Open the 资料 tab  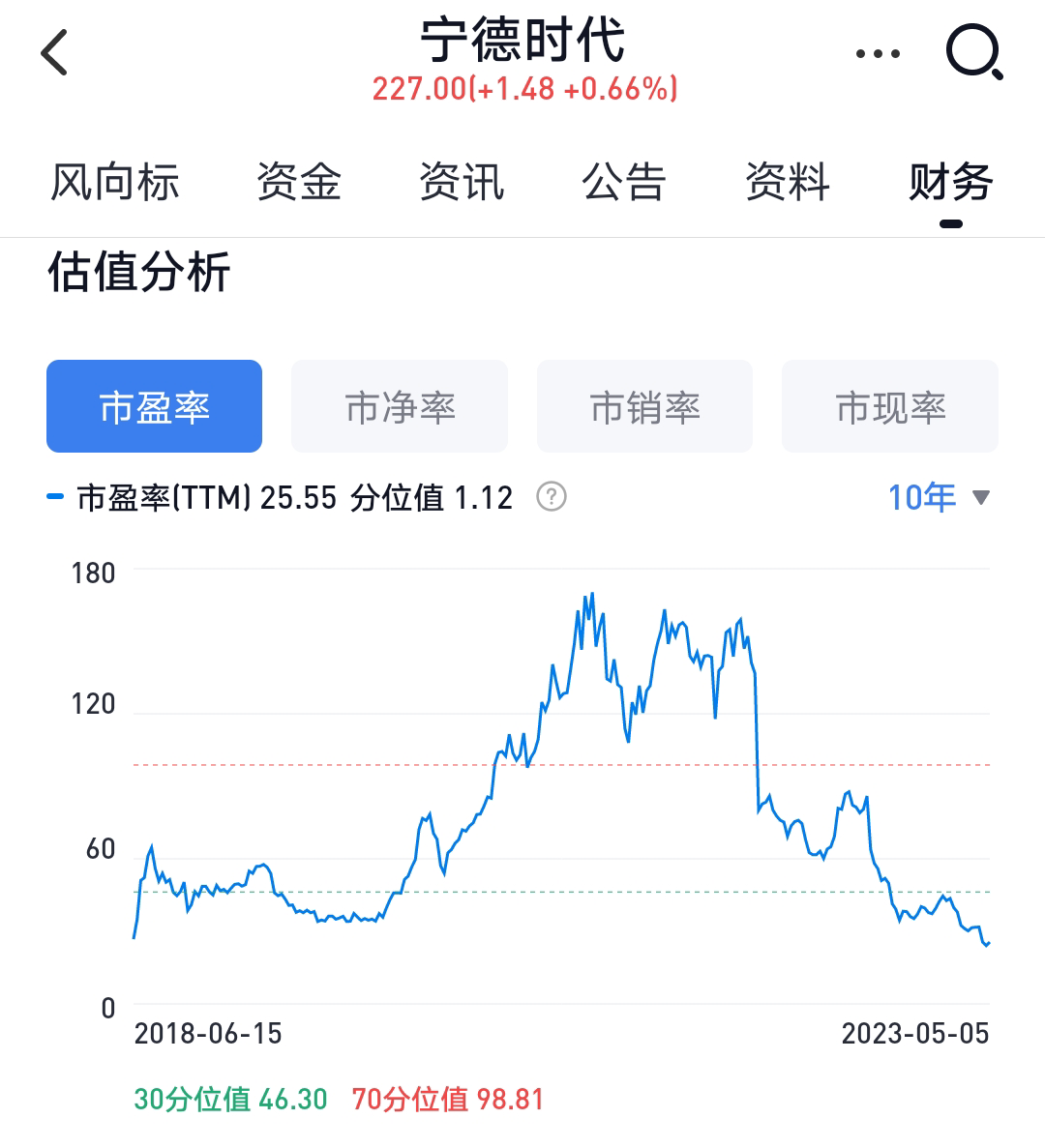pyautogui.click(x=787, y=182)
